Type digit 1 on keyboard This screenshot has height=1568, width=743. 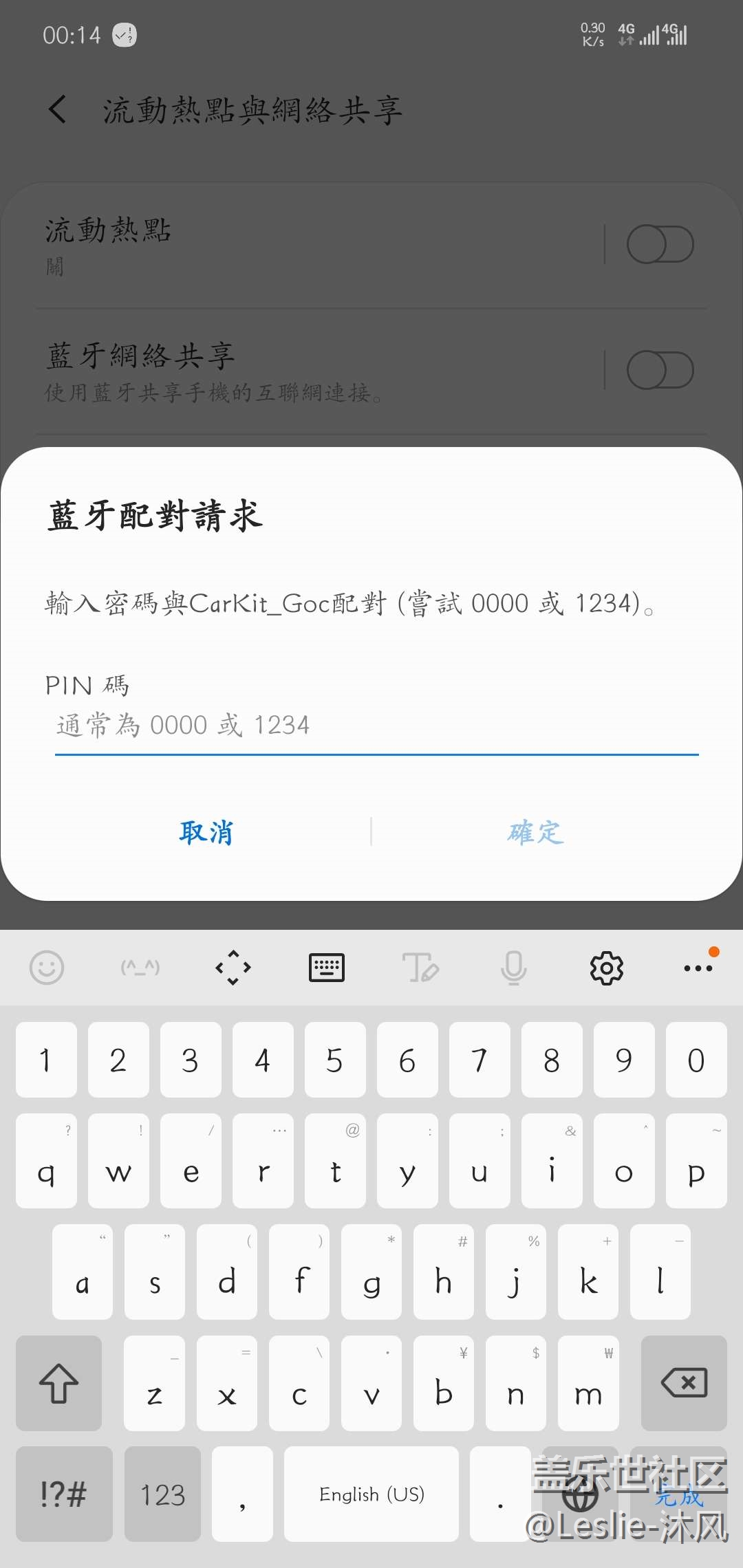pyautogui.click(x=46, y=1060)
